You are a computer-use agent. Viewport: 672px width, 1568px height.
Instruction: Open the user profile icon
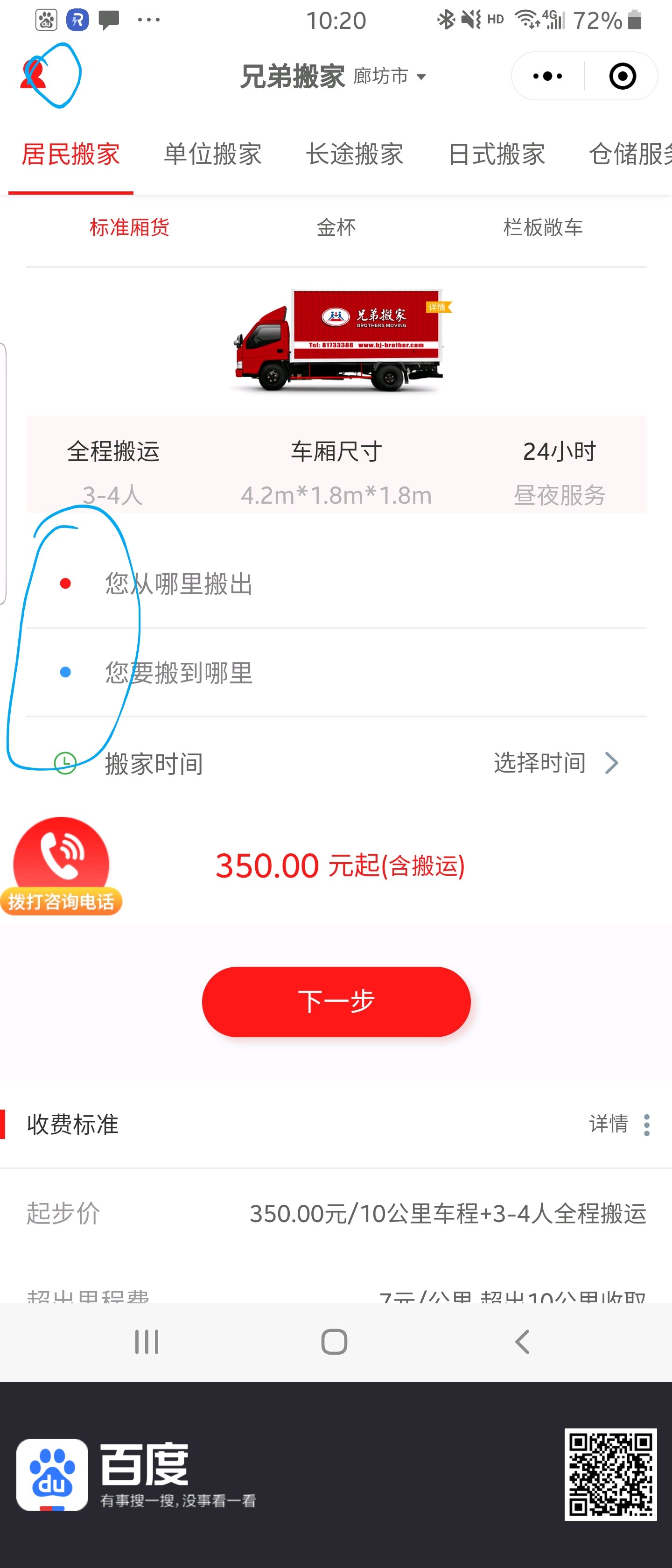[x=34, y=74]
